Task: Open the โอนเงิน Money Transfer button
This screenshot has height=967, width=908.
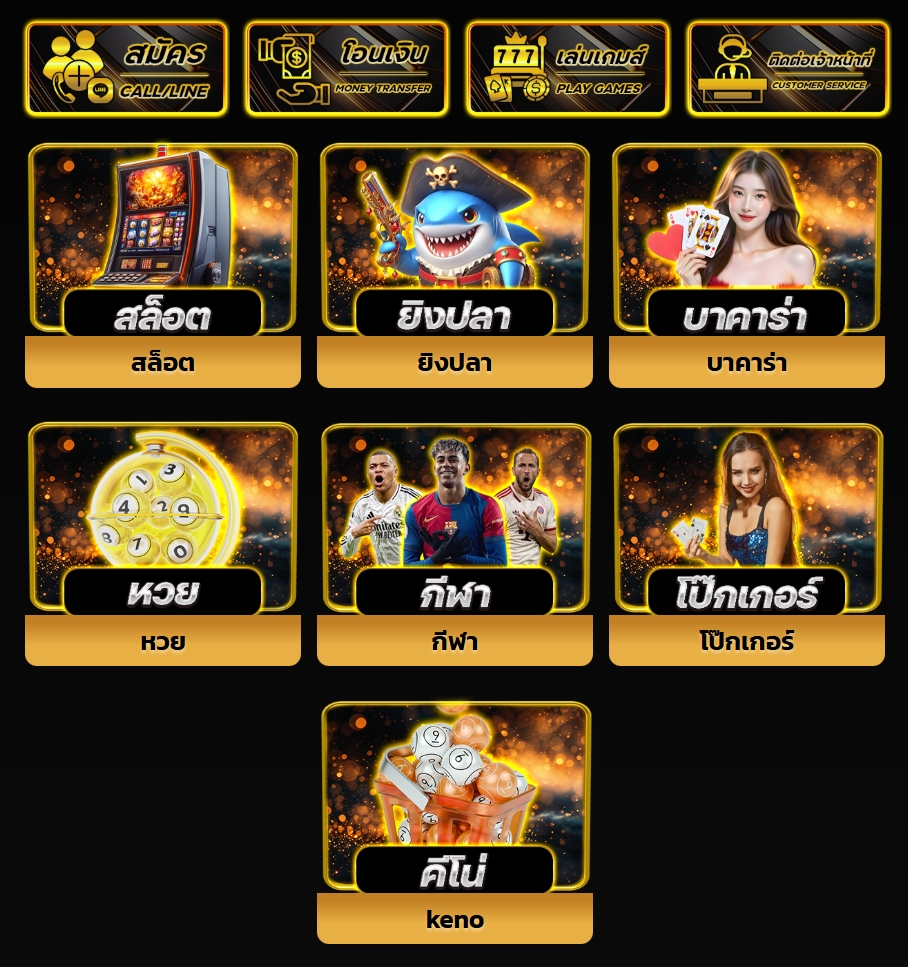Action: click(x=347, y=69)
